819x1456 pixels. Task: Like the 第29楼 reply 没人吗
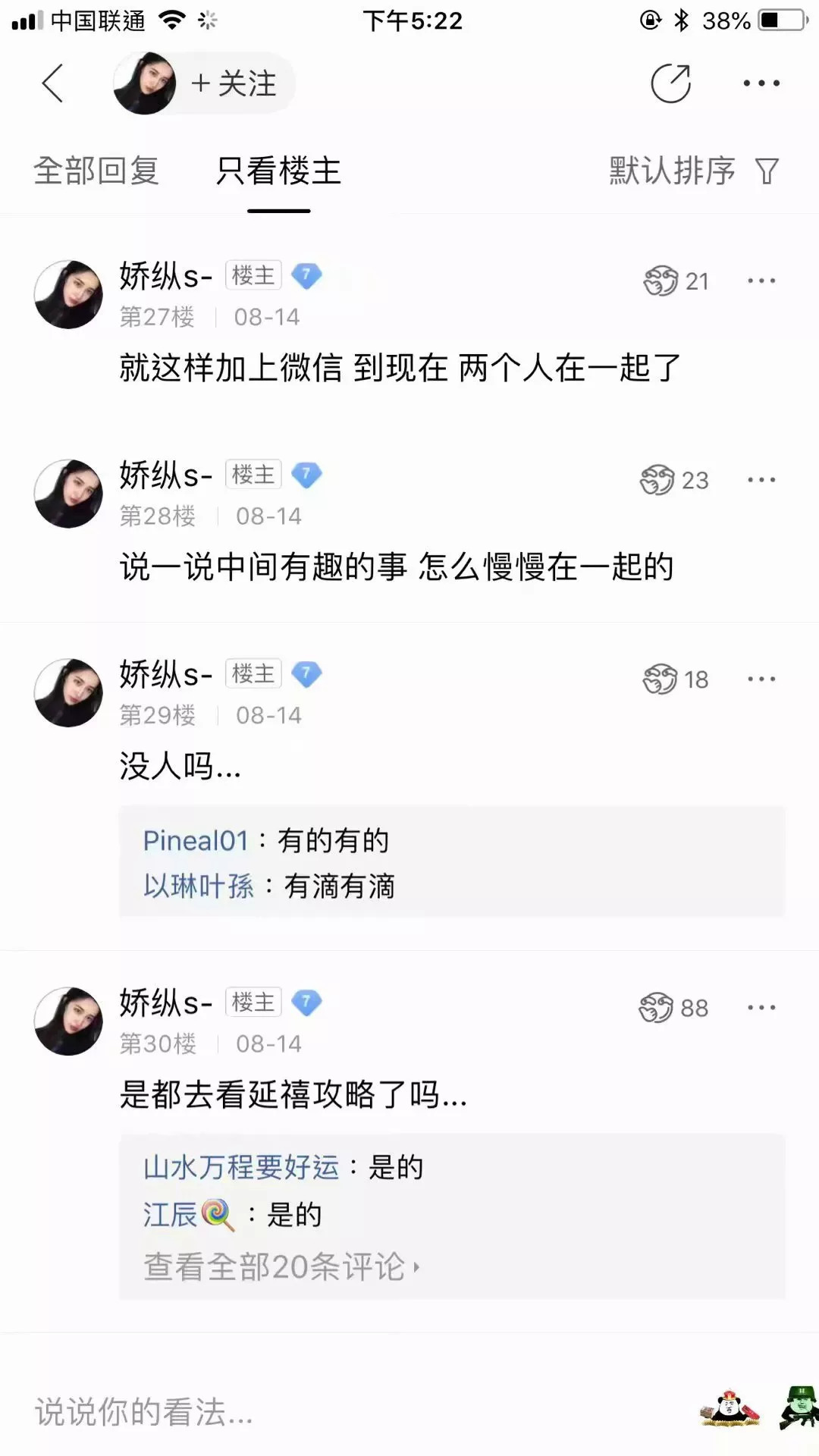[660, 679]
